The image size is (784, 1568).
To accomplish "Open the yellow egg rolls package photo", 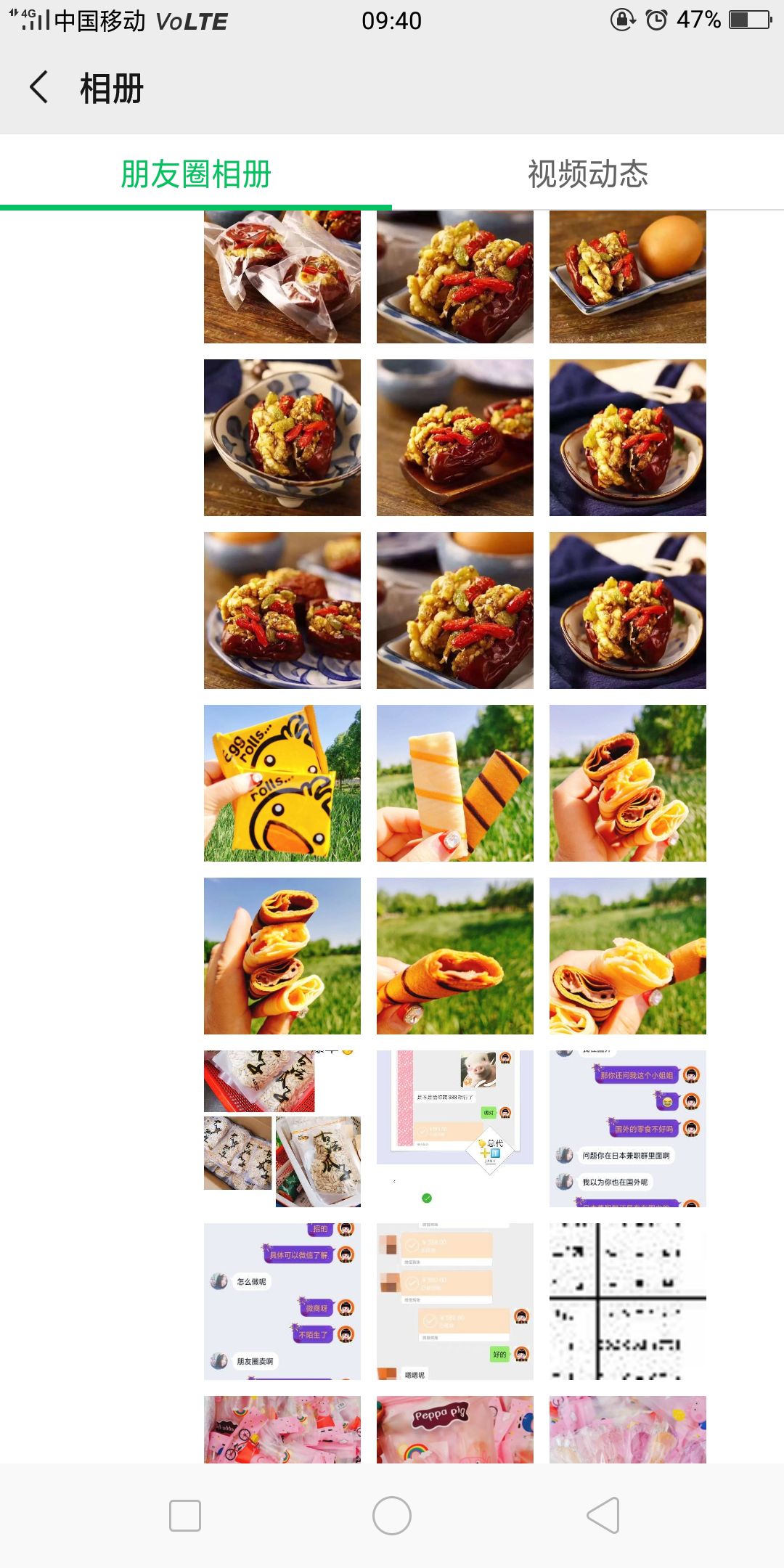I will click(282, 783).
